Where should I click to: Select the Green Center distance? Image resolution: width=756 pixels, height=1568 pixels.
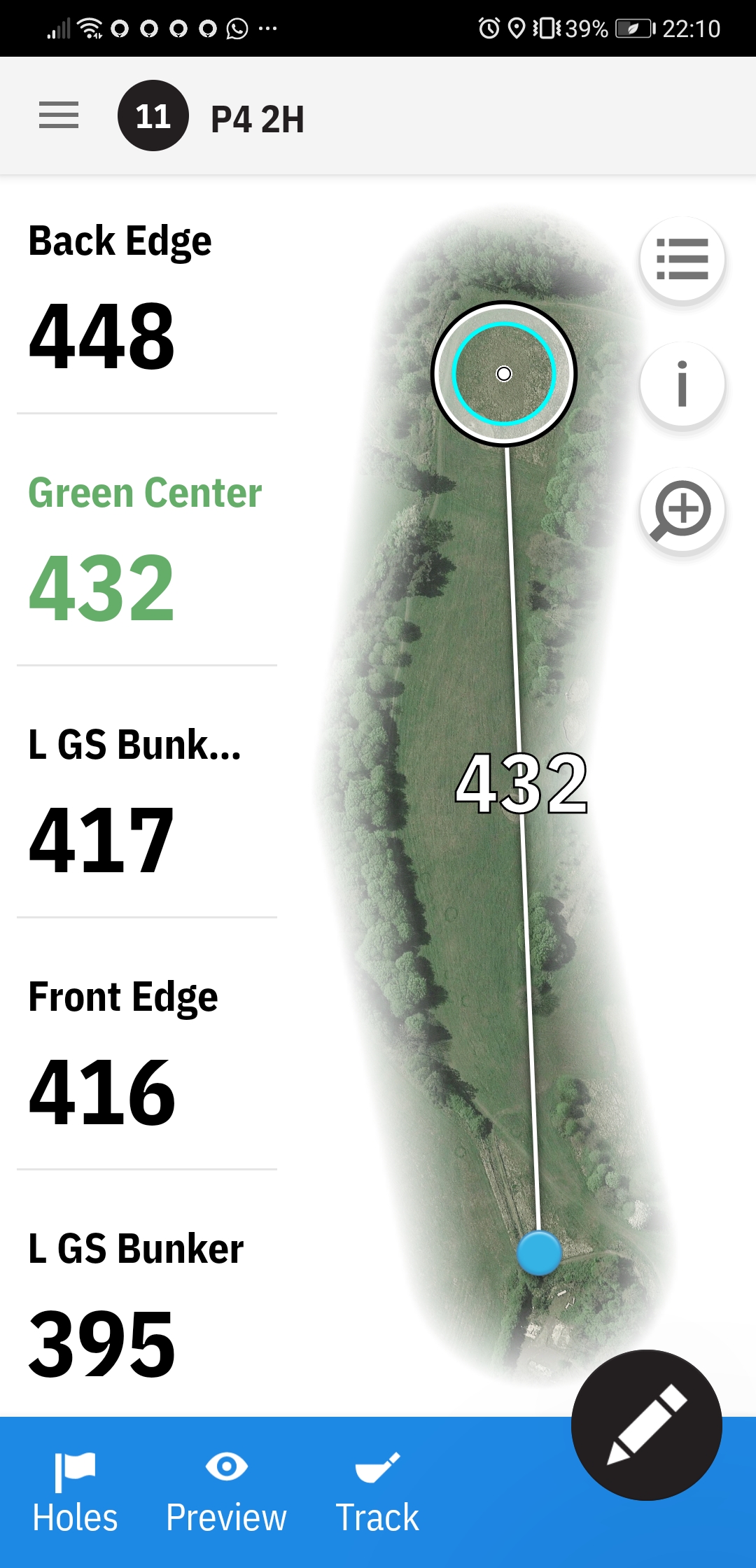point(146,549)
